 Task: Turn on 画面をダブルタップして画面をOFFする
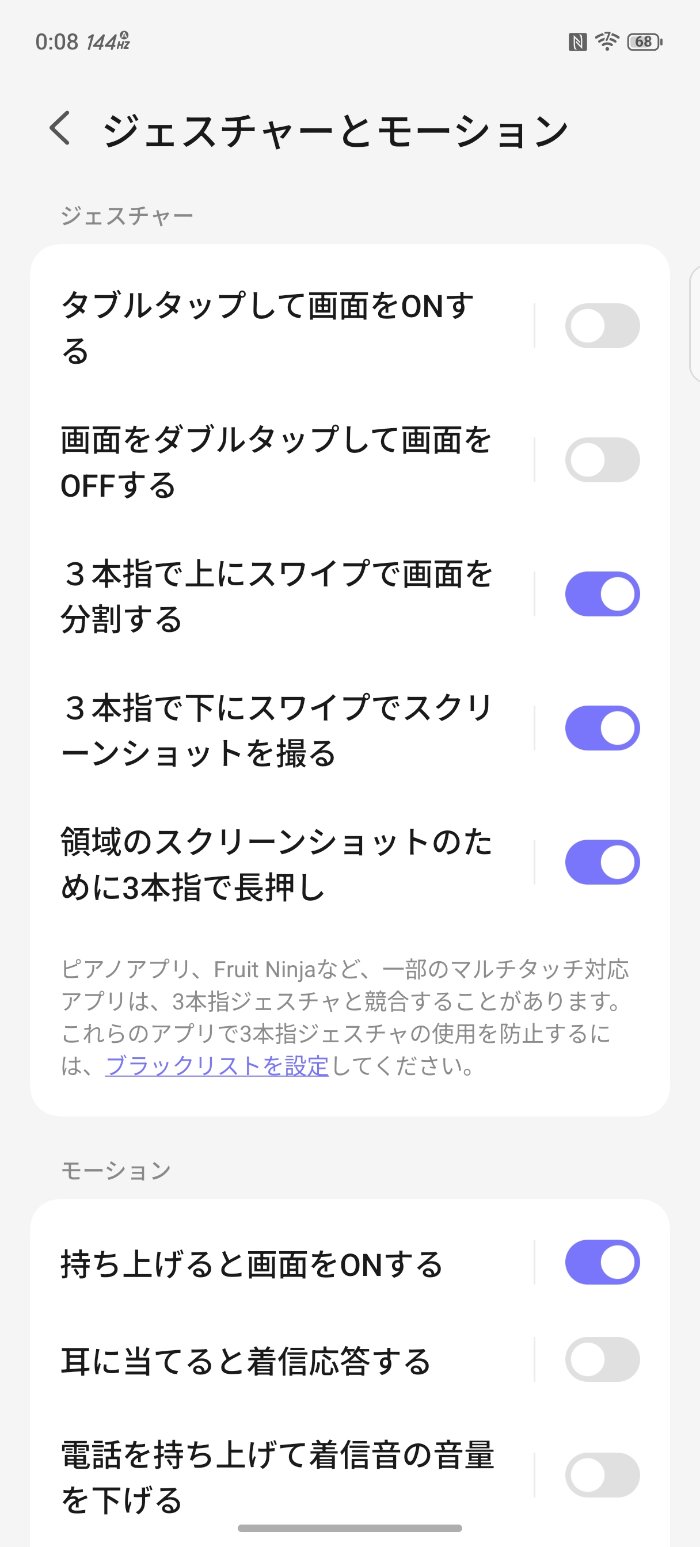tap(602, 460)
